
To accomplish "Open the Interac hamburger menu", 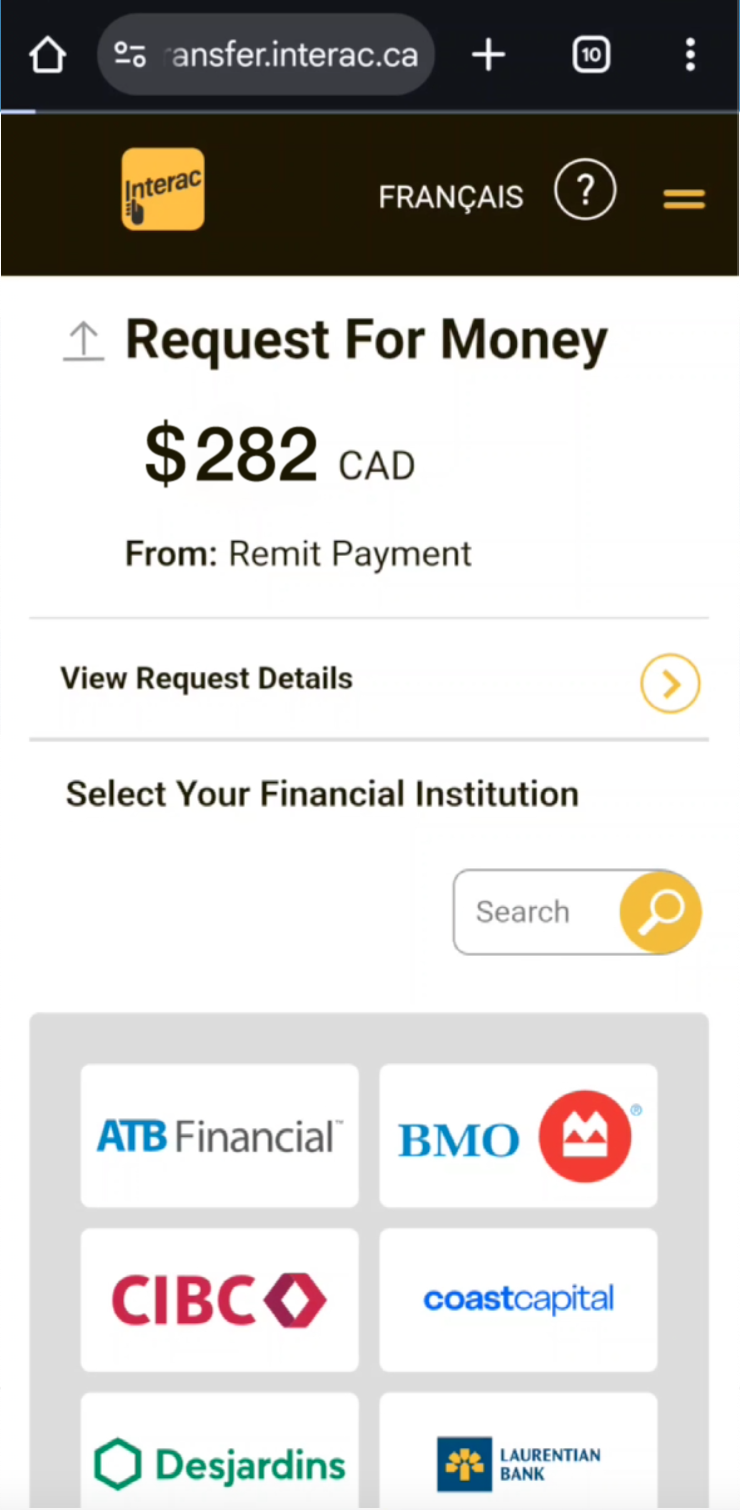I will click(x=684, y=200).
